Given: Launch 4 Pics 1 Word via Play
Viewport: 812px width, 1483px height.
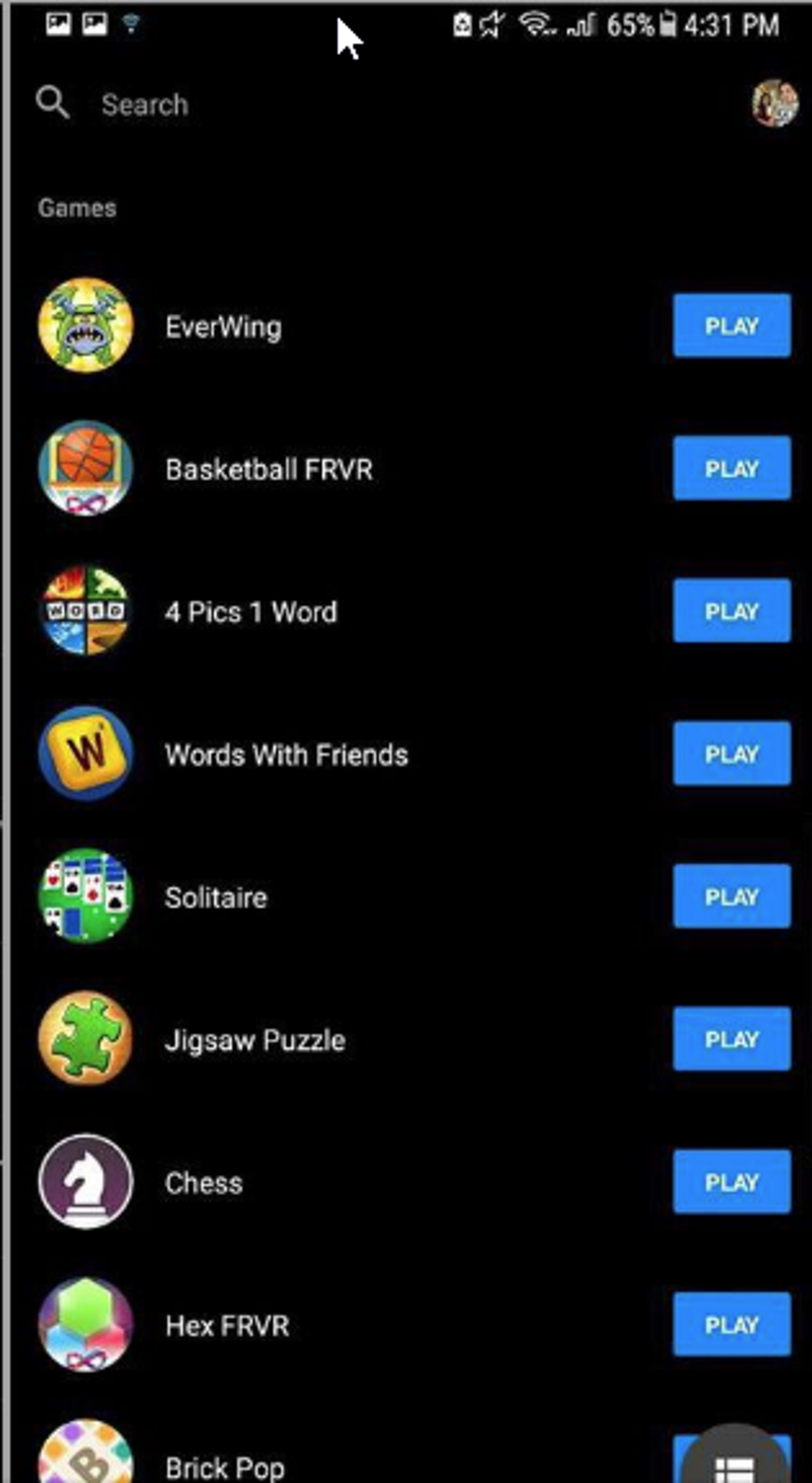Looking at the screenshot, I should coord(732,611).
